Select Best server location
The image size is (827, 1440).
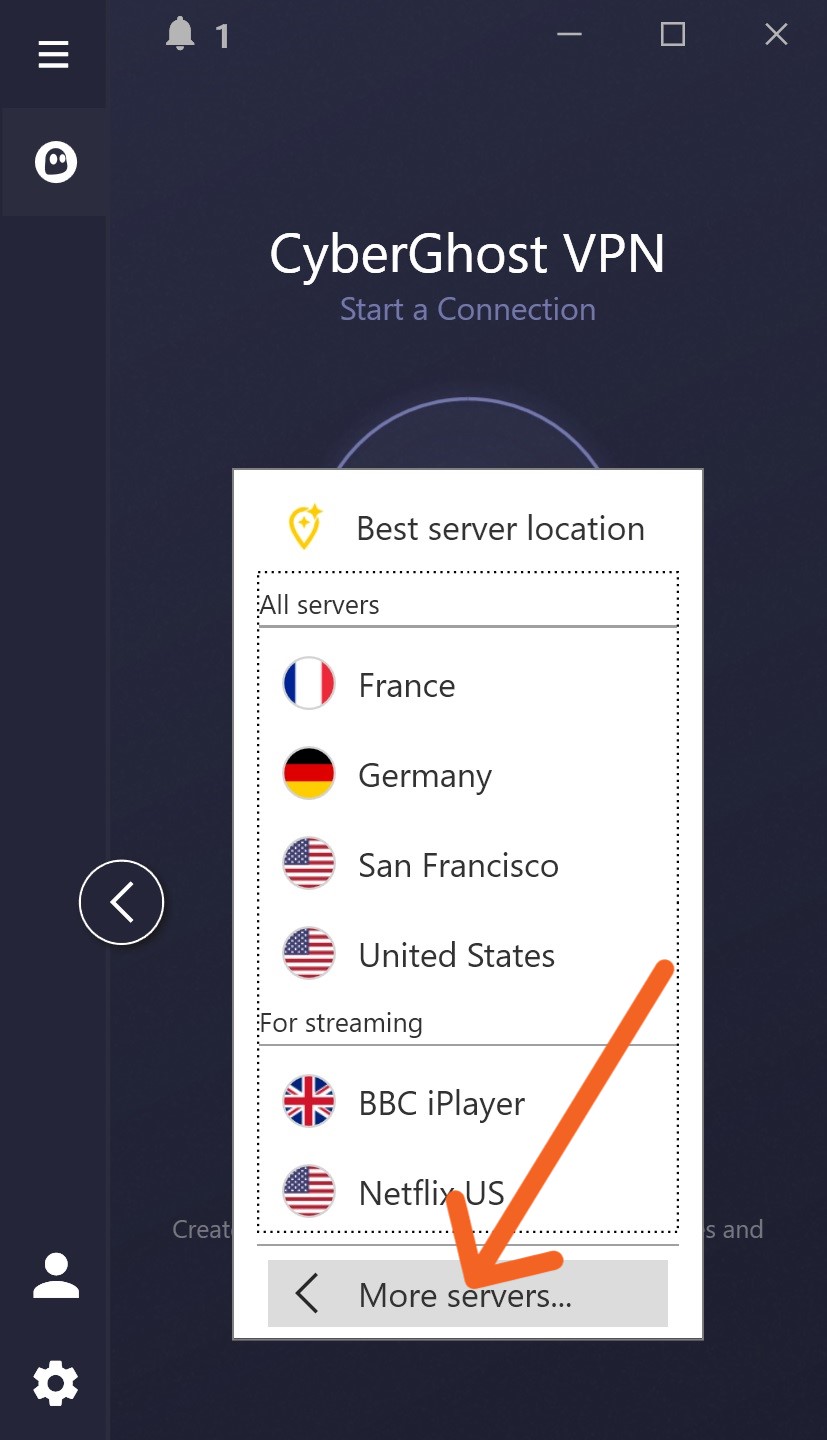click(468, 528)
